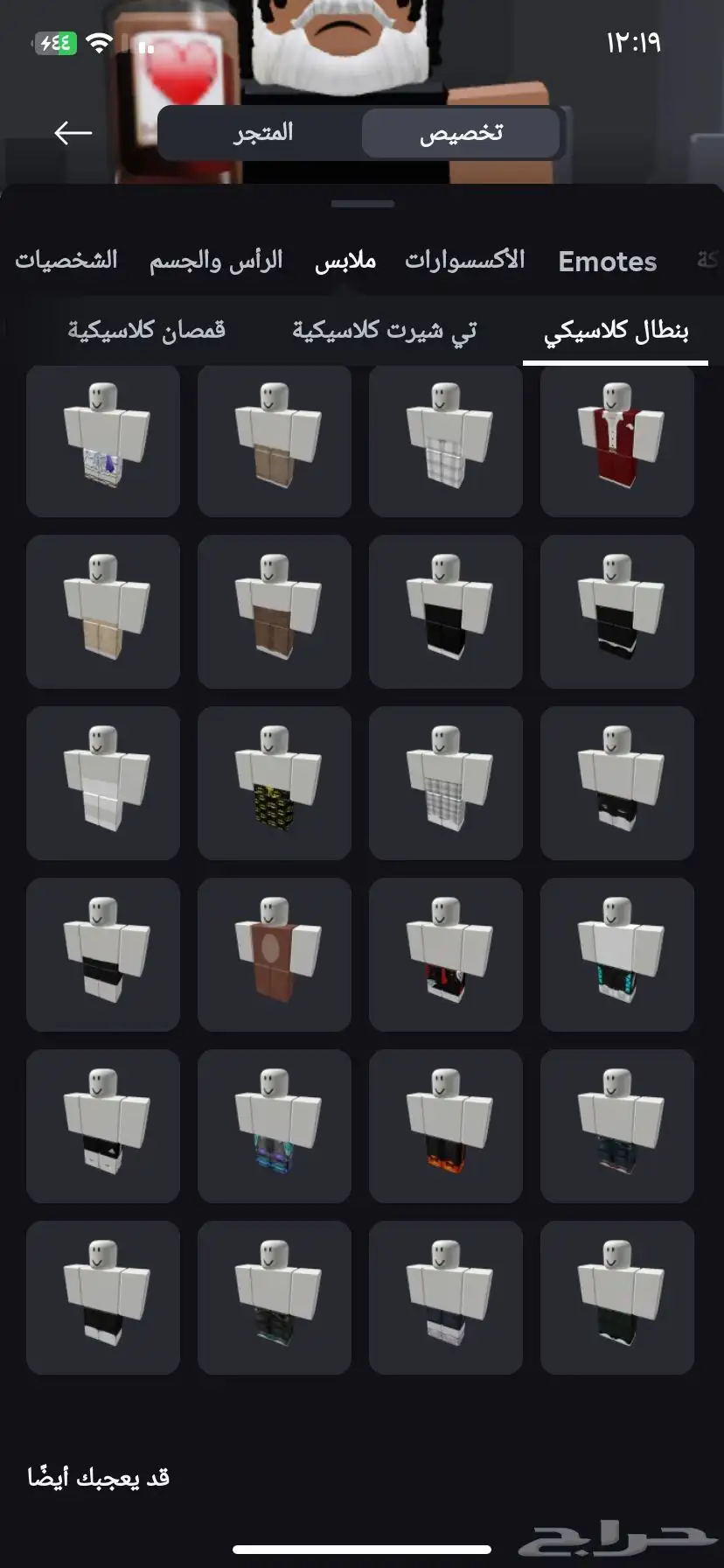Switch to the المتجر segment
Screen dimensions: 724x1568
click(x=262, y=133)
